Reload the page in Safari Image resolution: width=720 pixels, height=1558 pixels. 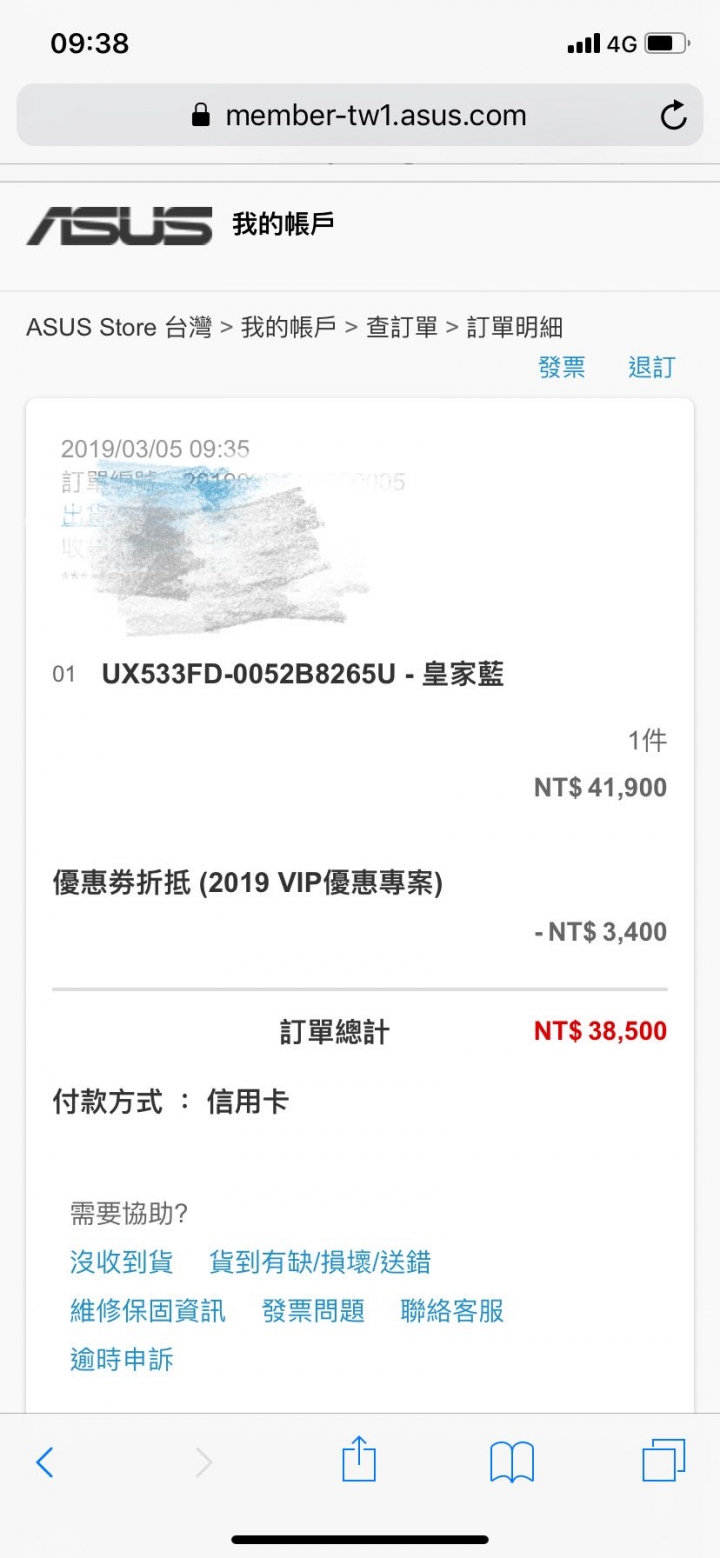click(x=673, y=116)
